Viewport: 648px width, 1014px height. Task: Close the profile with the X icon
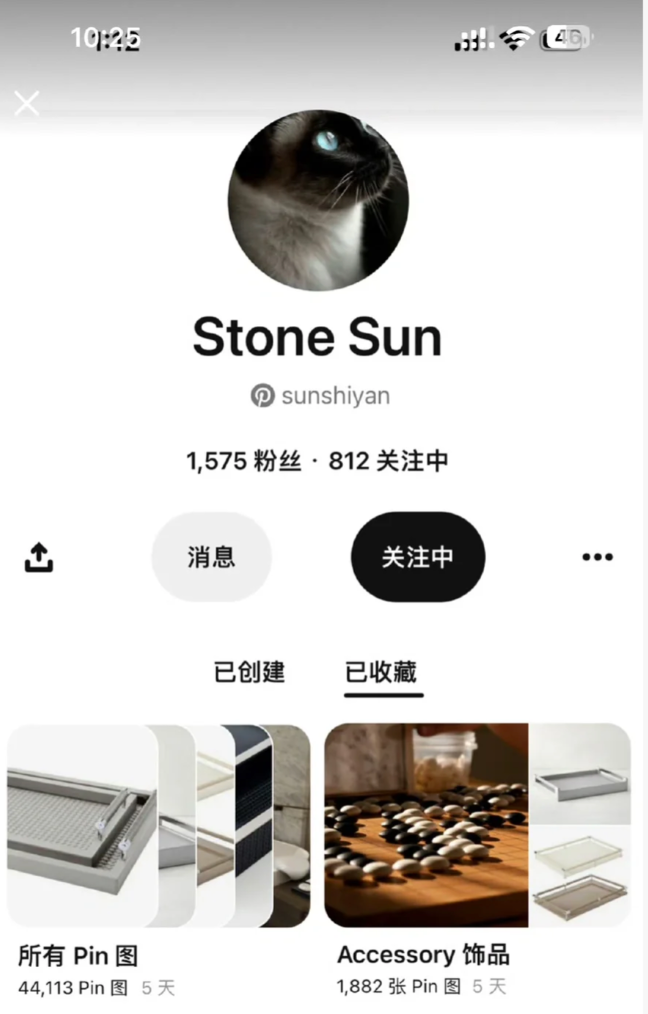[x=27, y=102]
